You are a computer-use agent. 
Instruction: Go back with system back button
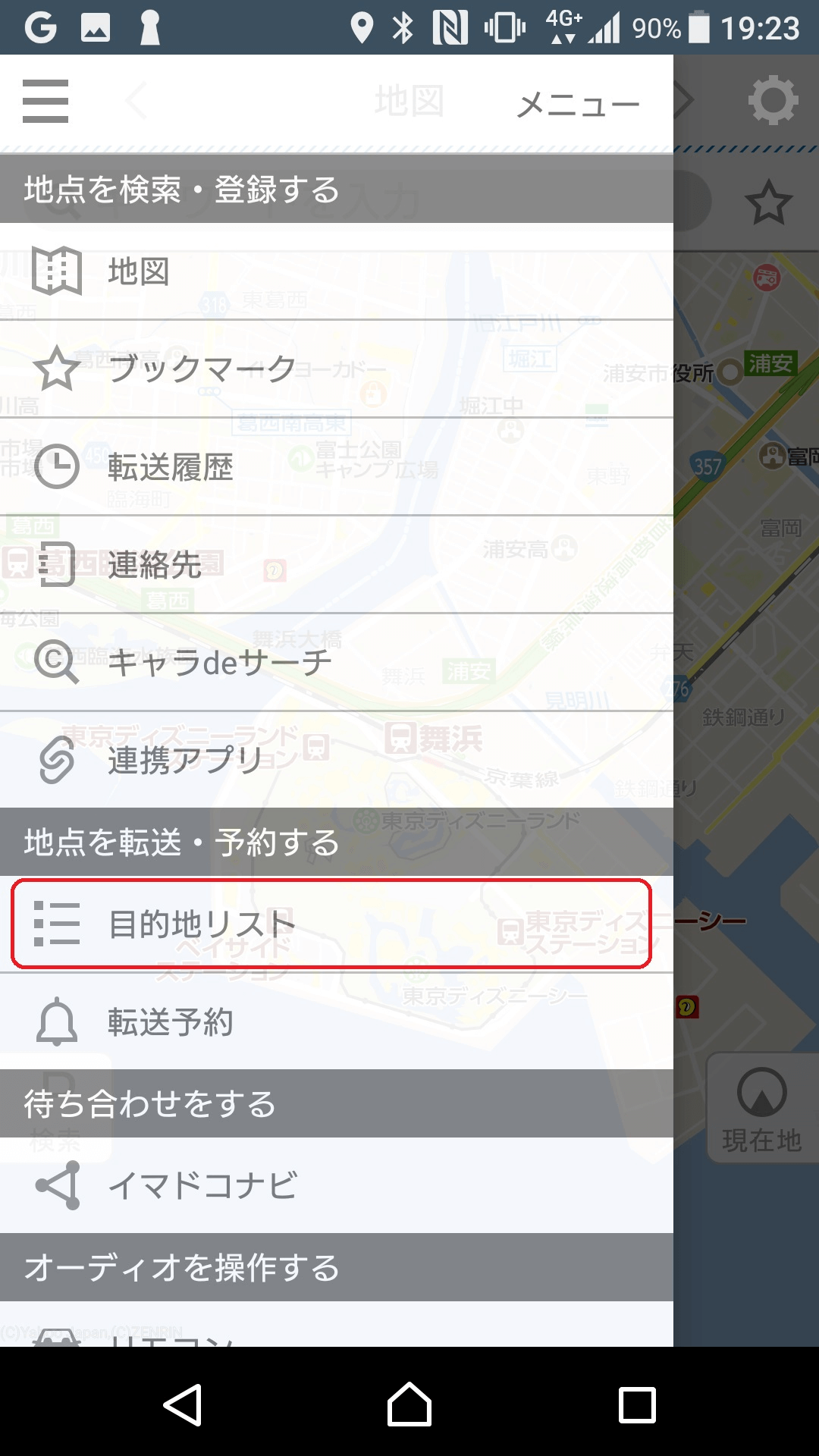click(183, 1404)
